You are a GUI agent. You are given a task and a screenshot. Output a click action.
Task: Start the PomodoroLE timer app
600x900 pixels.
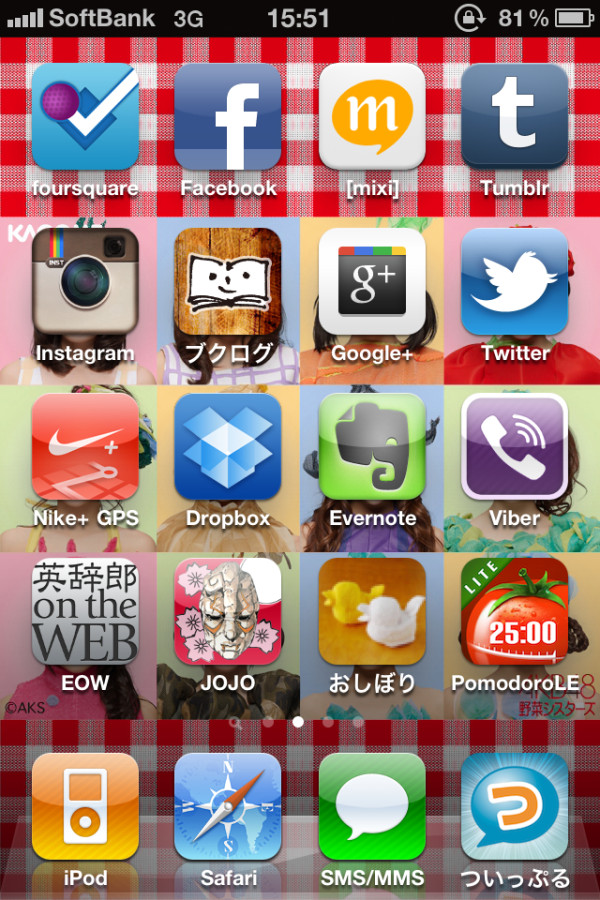coord(514,612)
